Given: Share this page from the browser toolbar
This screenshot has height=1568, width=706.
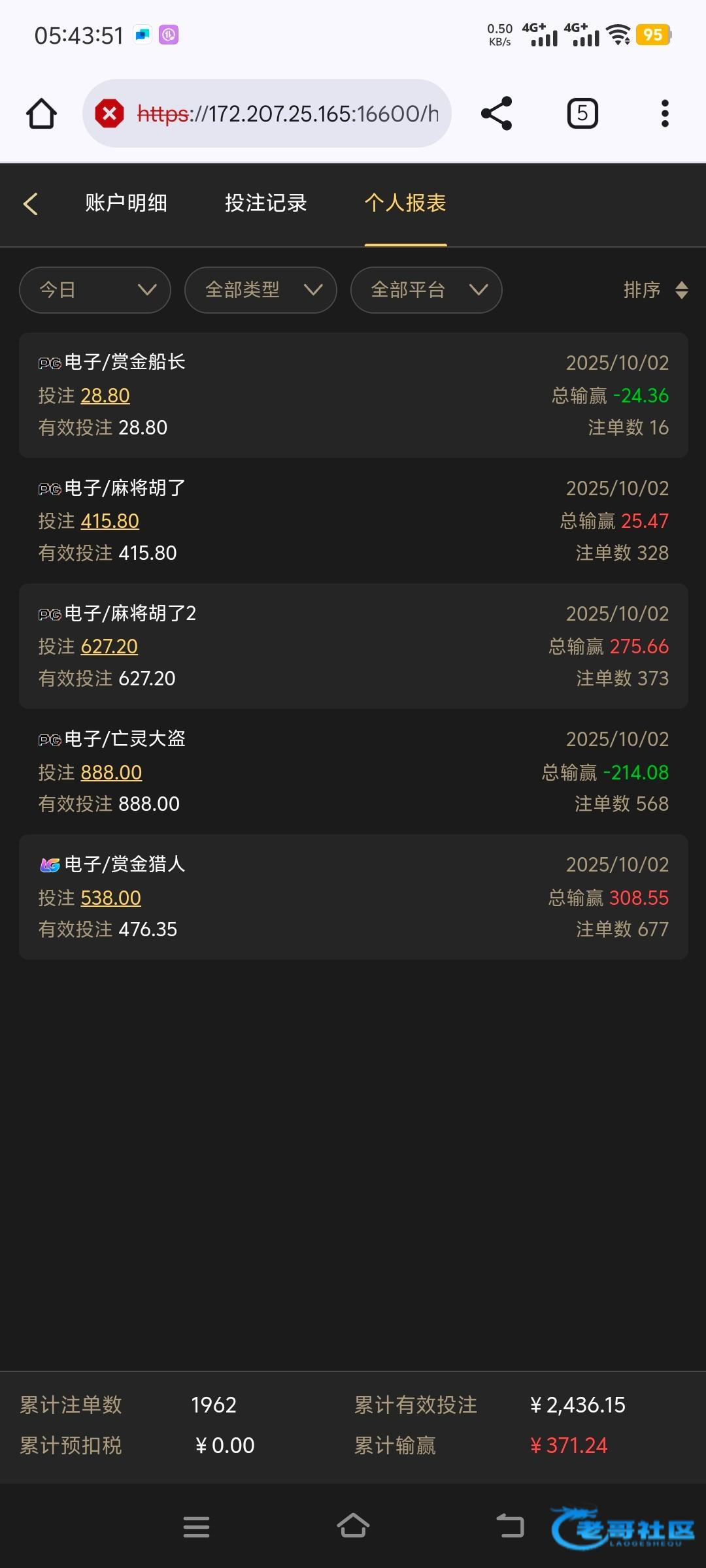Looking at the screenshot, I should click(496, 114).
